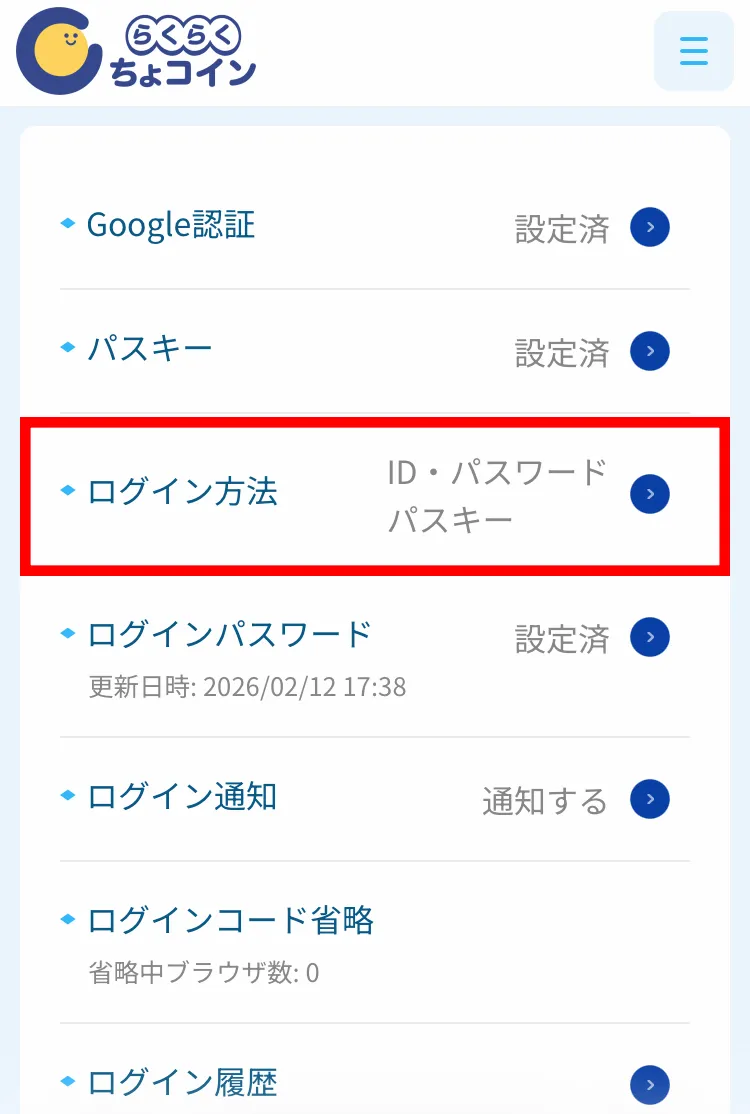Click the password 更新日時 timestamp text
The image size is (750, 1114).
coord(246,687)
